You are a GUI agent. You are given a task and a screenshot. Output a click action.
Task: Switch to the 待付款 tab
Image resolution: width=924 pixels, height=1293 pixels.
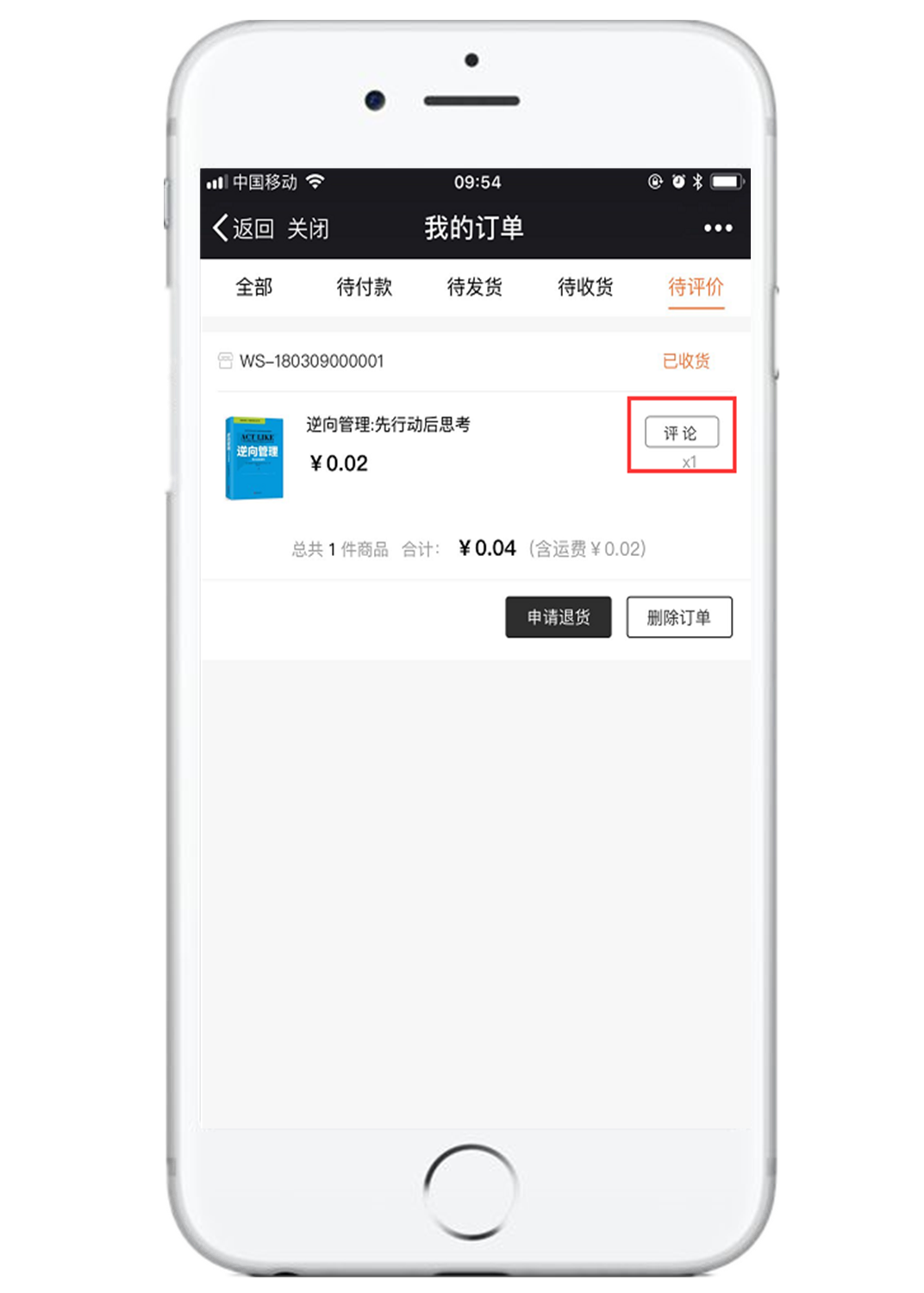click(x=364, y=287)
